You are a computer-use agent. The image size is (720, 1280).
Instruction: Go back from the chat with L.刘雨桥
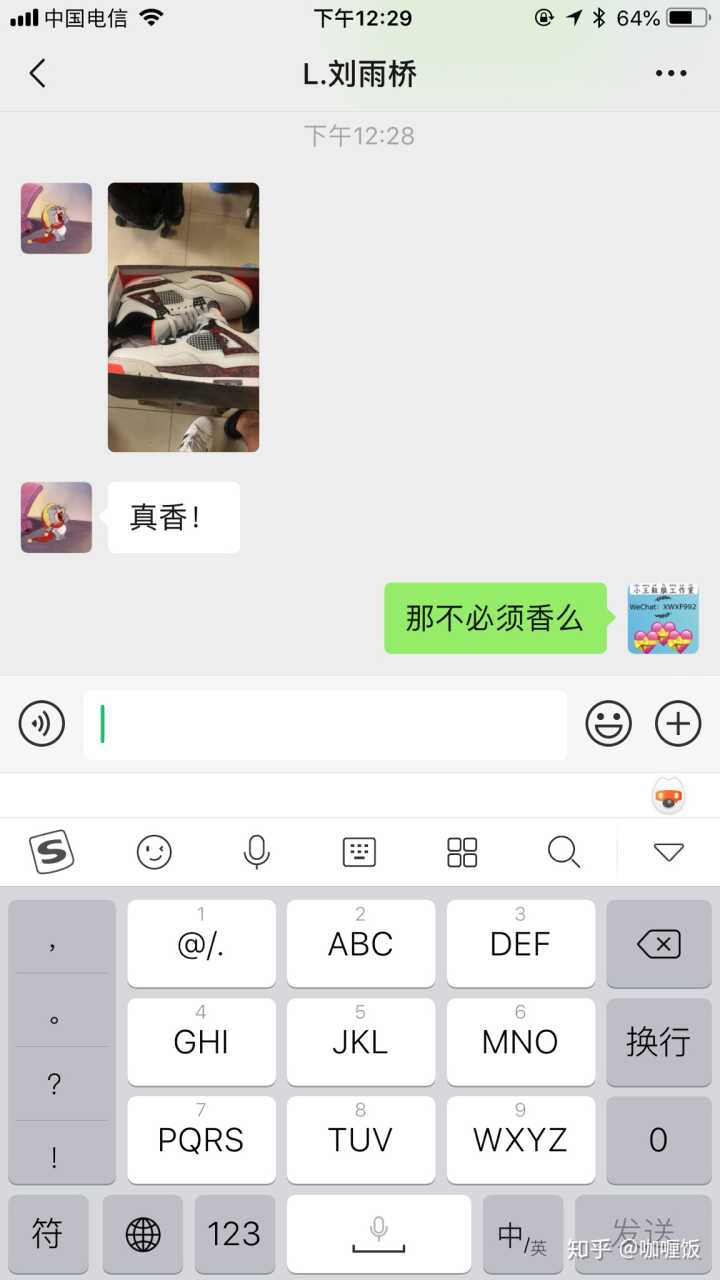[38, 74]
